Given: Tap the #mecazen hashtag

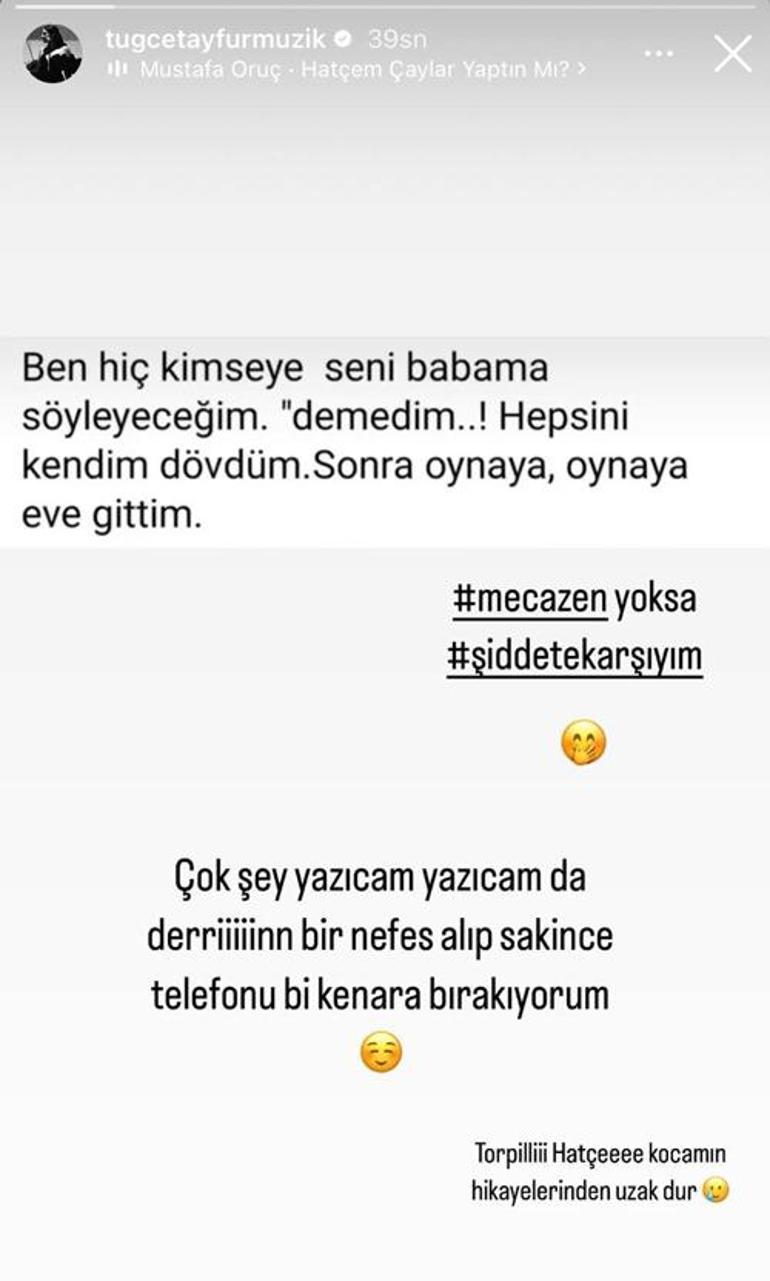Looking at the screenshot, I should pyautogui.click(x=530, y=599).
